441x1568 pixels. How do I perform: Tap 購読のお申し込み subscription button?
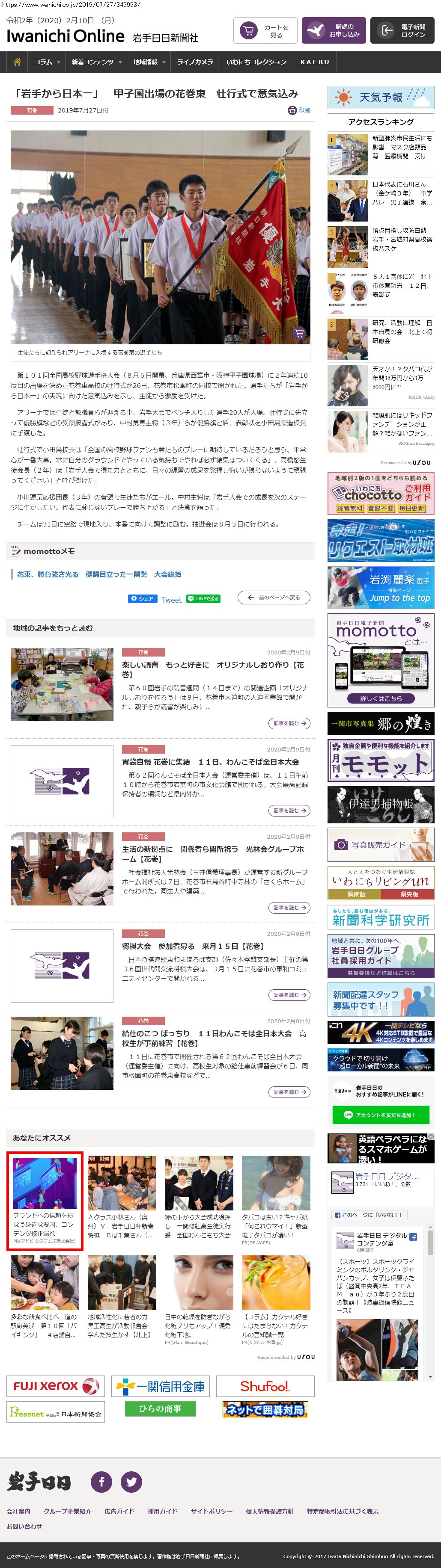point(333,30)
